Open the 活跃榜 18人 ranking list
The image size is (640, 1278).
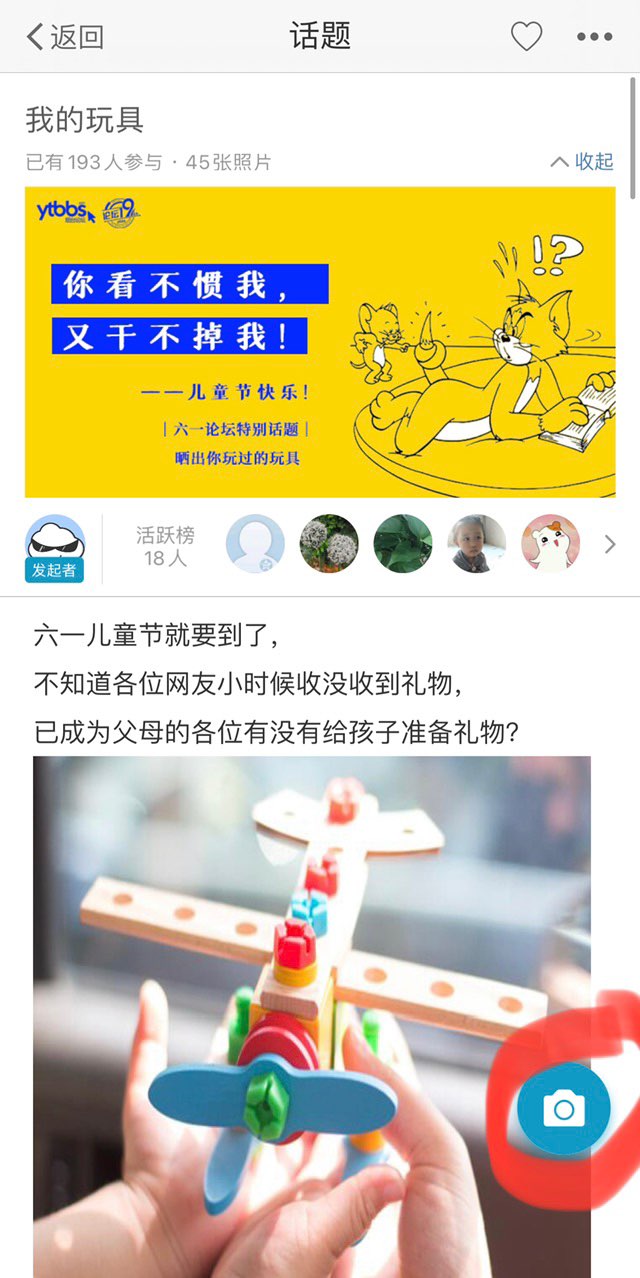click(x=165, y=547)
